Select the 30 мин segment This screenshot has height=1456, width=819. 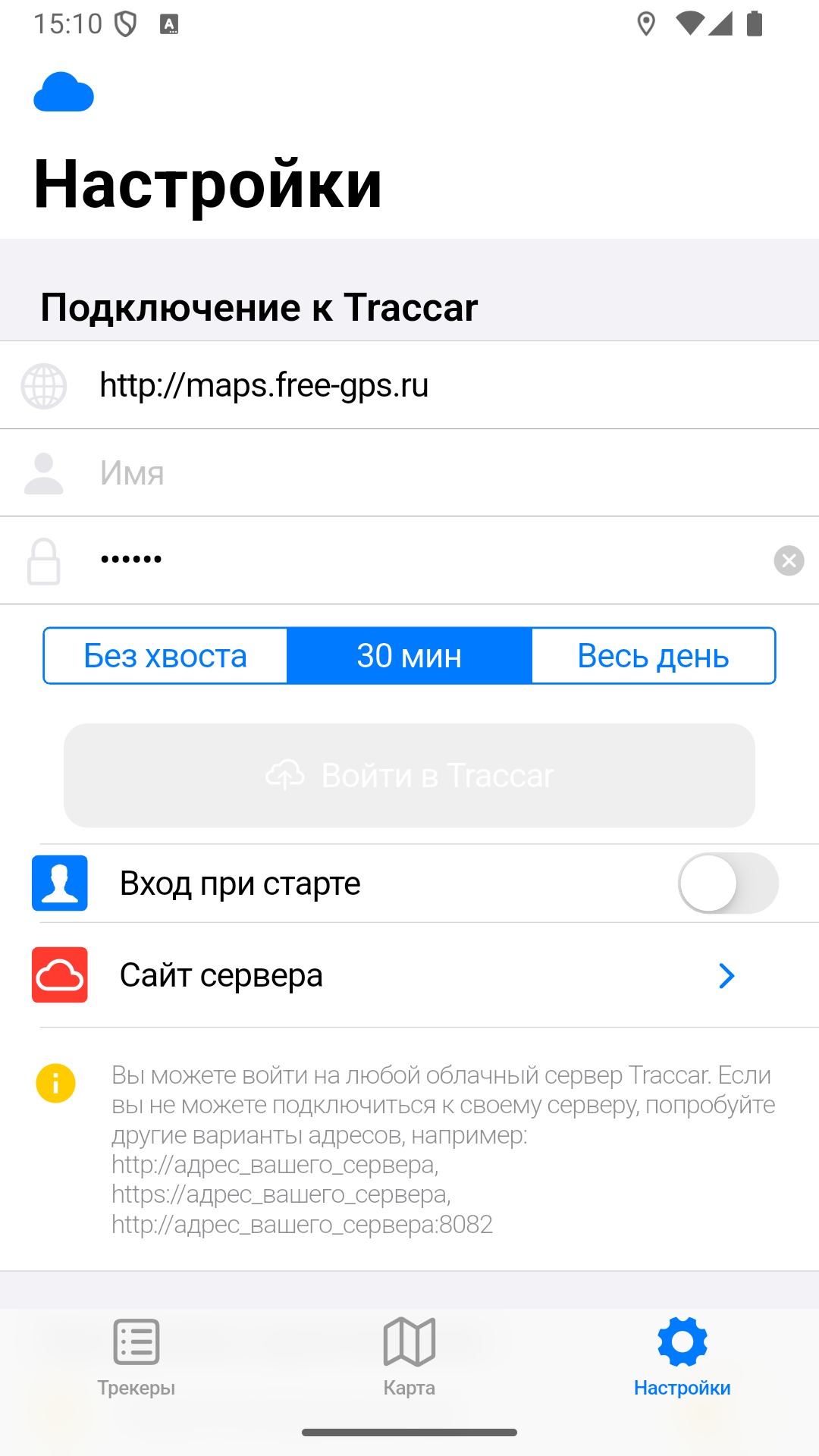point(409,656)
